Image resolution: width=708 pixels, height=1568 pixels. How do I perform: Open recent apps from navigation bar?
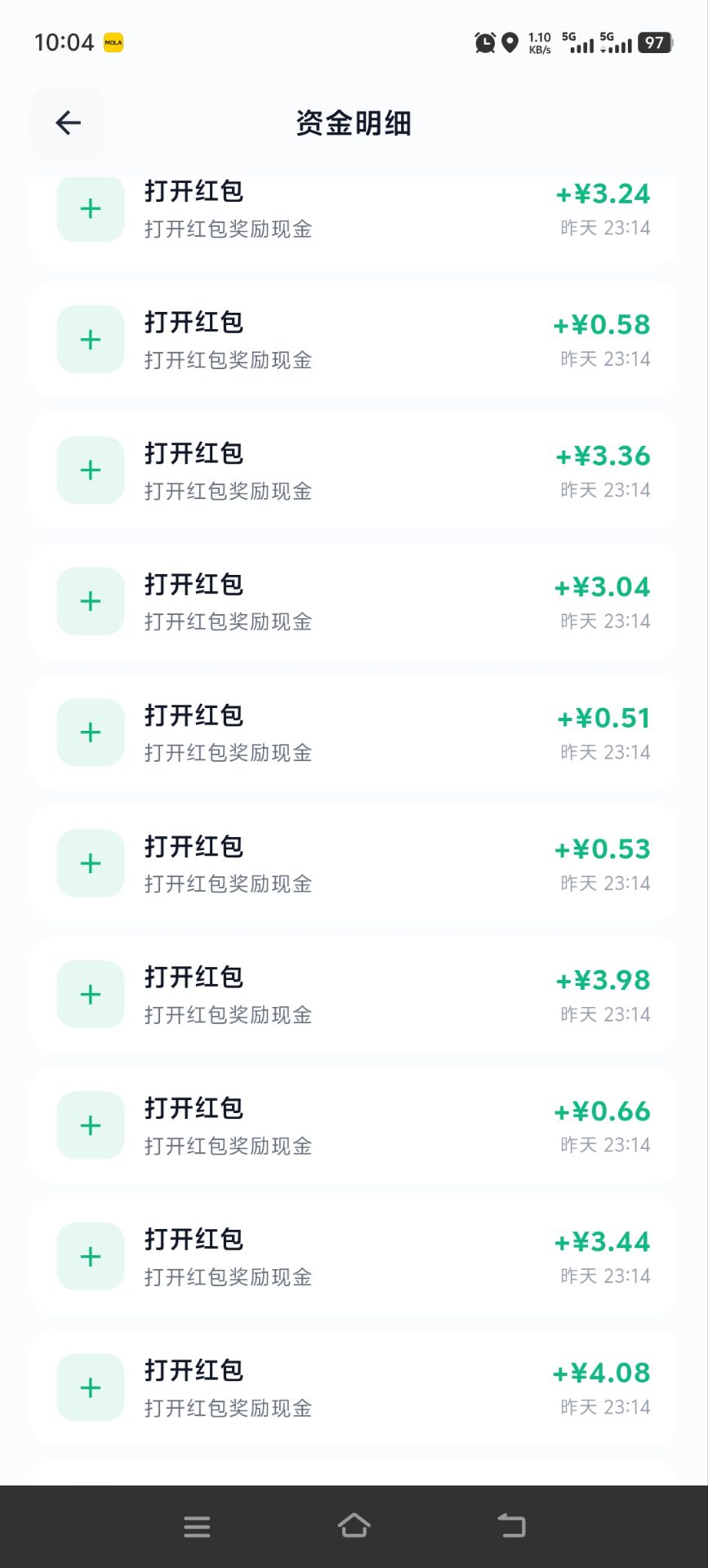tap(197, 1526)
